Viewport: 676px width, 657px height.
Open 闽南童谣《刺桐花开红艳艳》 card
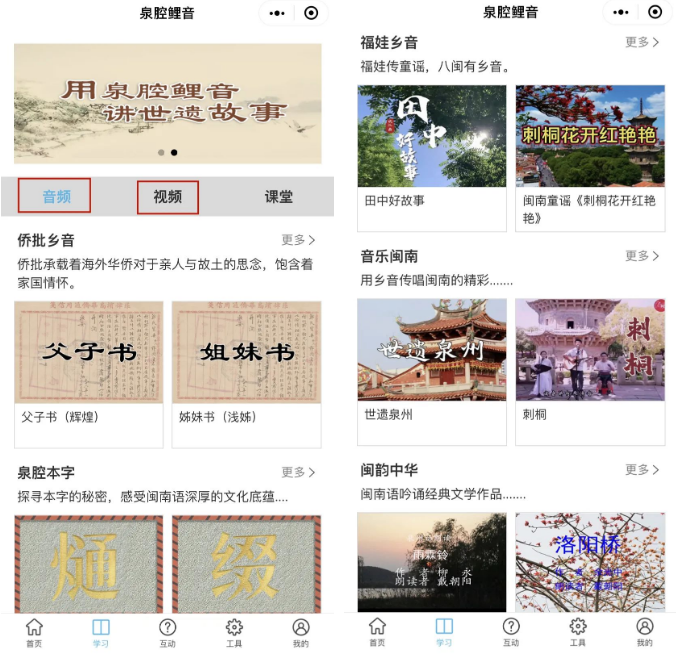click(590, 155)
